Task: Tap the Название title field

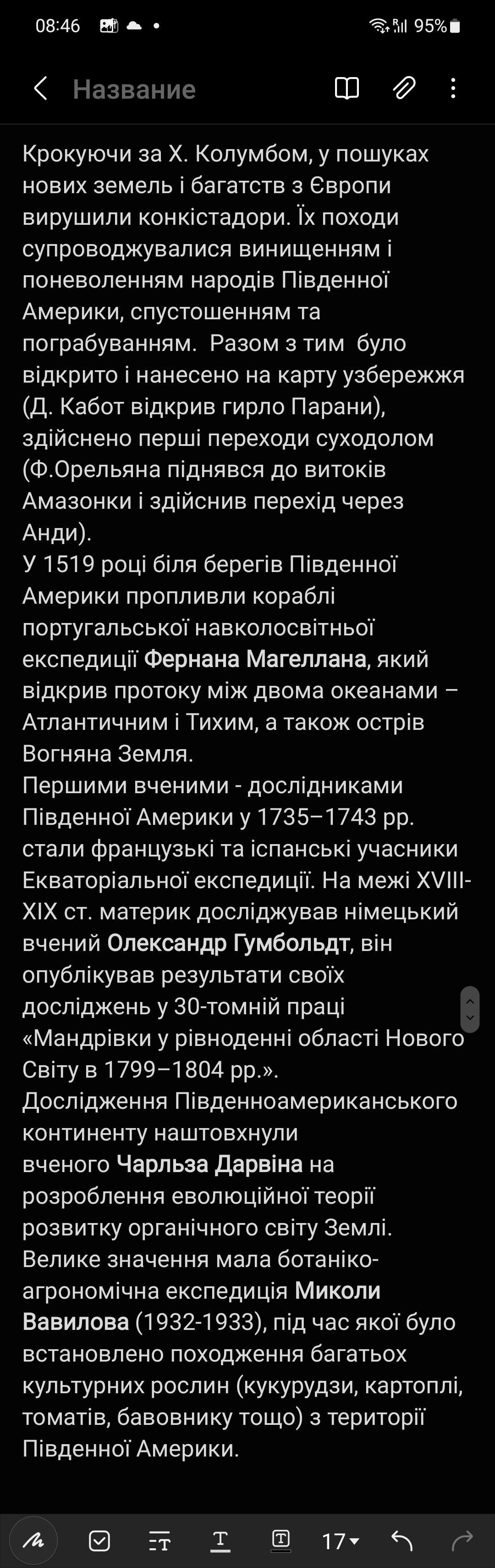Action: click(134, 89)
